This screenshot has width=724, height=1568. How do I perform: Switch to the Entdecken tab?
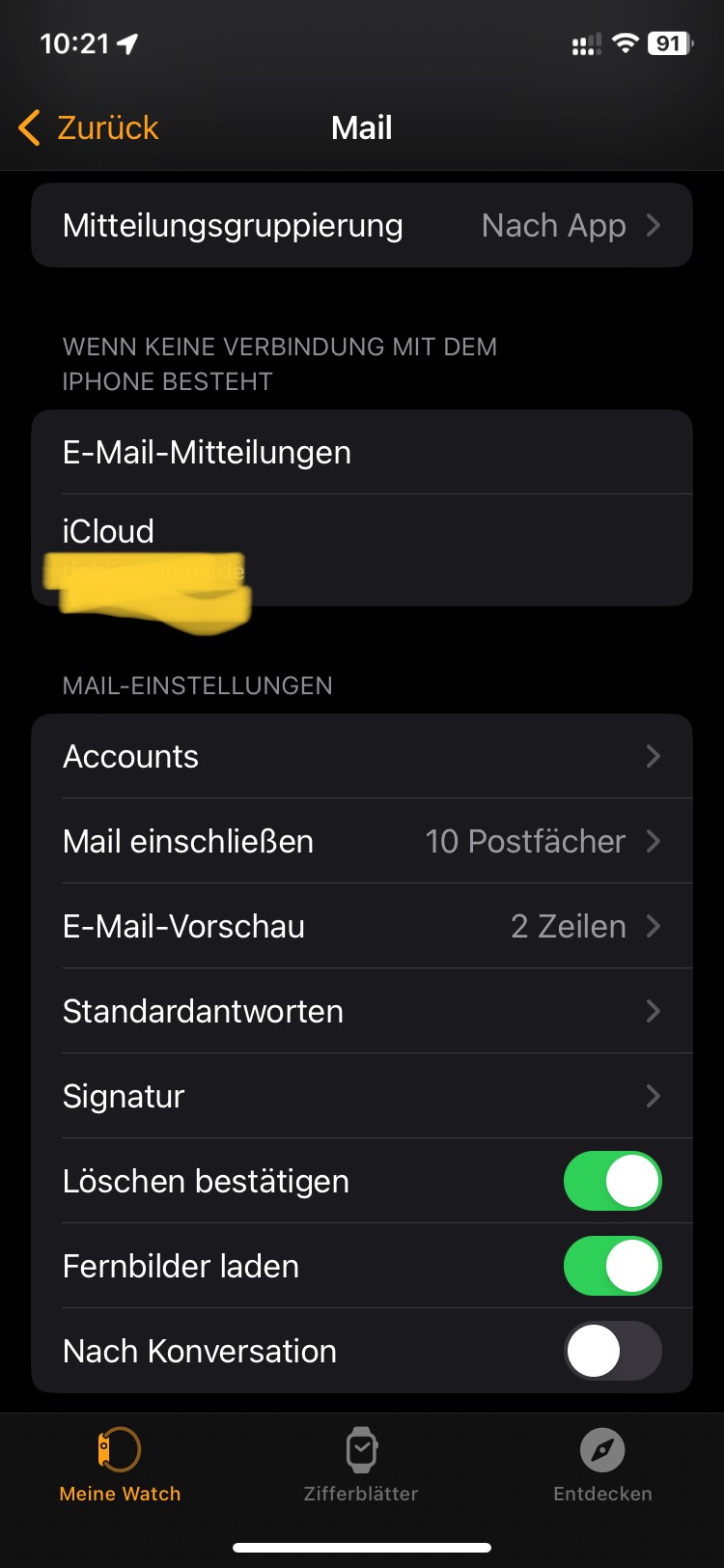point(602,1465)
